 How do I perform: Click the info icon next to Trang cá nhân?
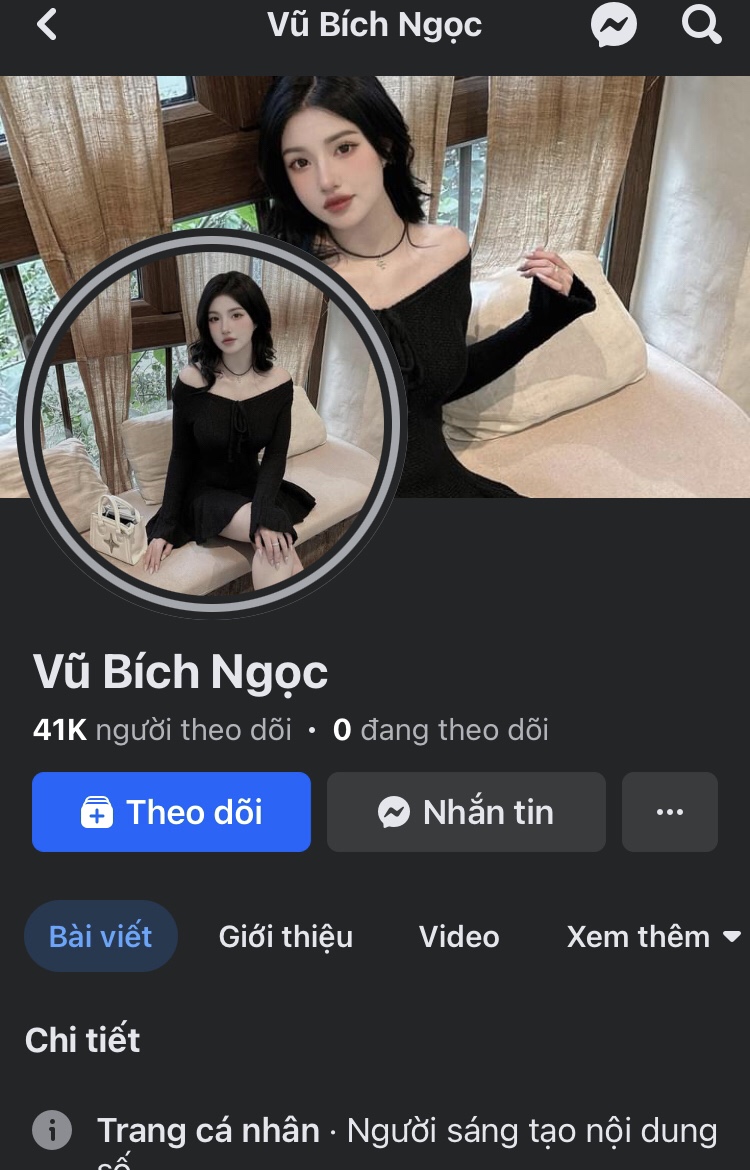[x=52, y=1130]
